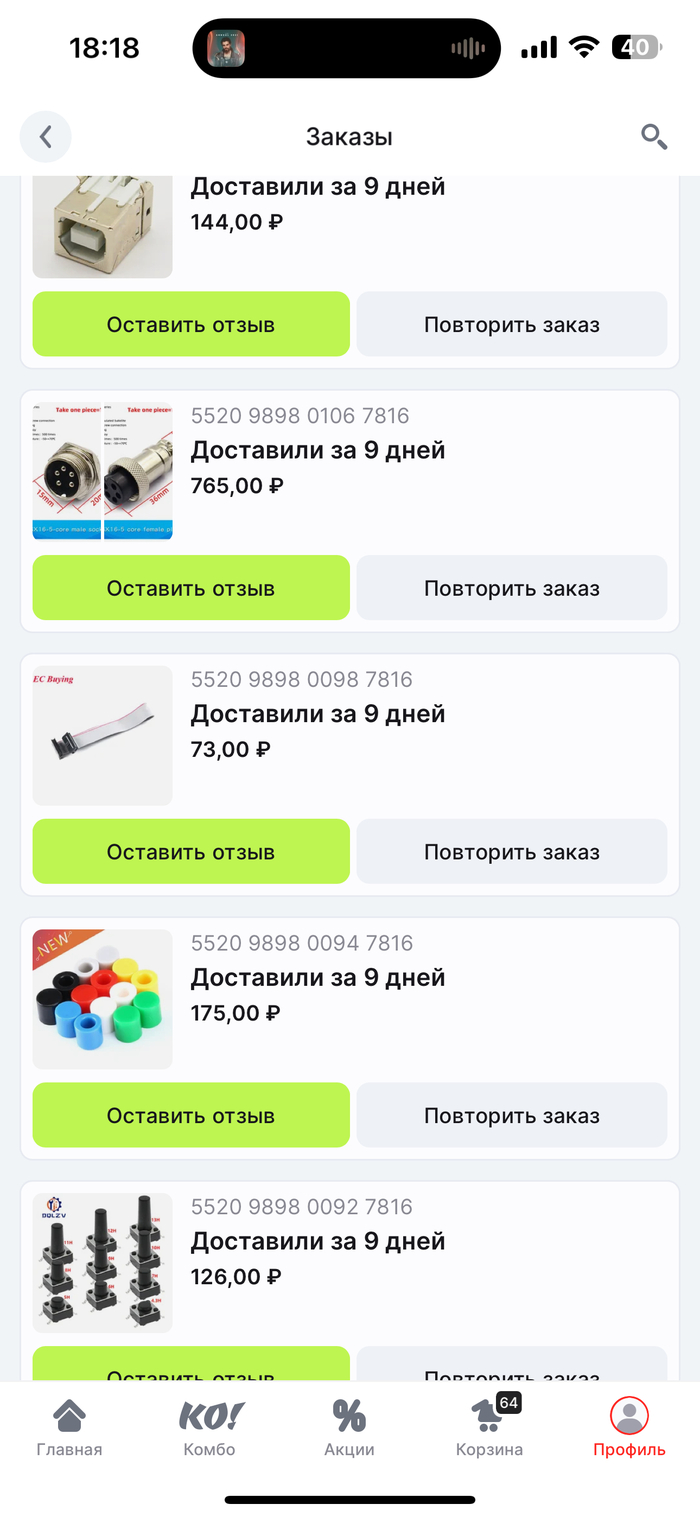The height and width of the screenshot is (1517, 700).
Task: Repeat the 175,00 ₽ order
Action: point(512,1115)
